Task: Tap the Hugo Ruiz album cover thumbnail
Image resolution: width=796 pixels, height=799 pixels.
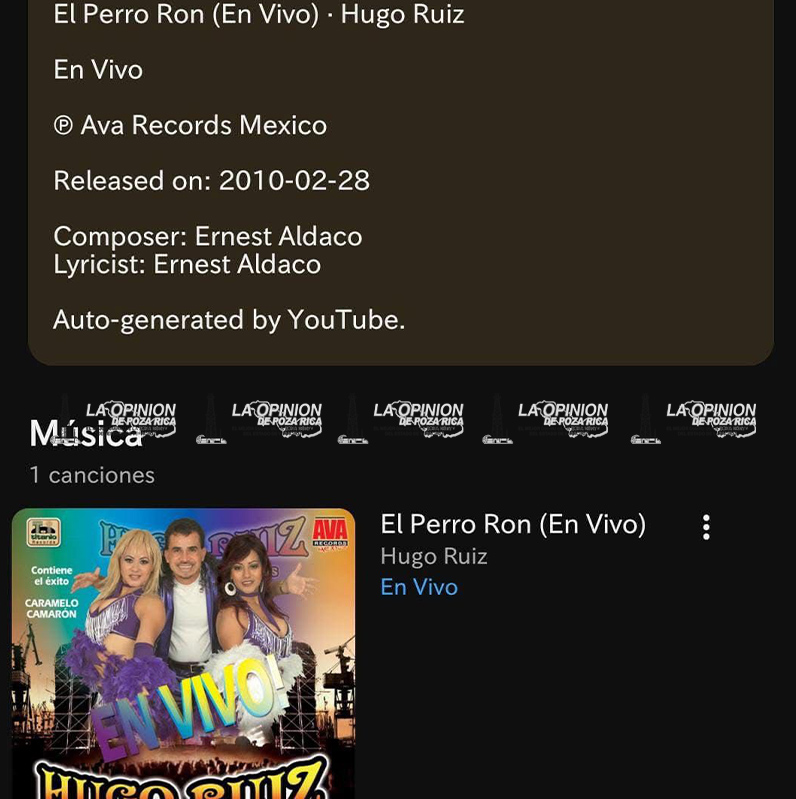Action: coord(183,652)
